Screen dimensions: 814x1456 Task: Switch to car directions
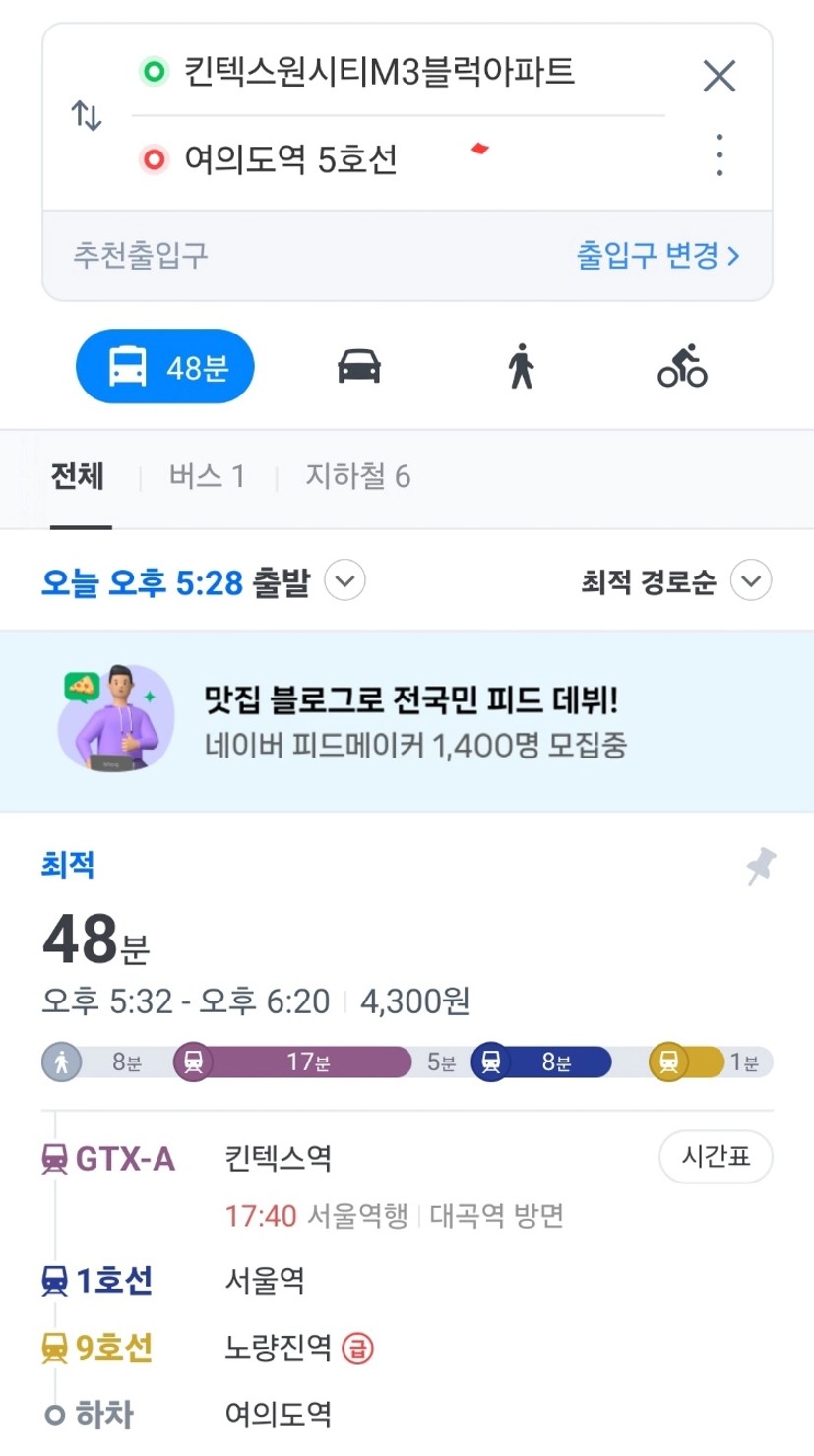tap(358, 367)
